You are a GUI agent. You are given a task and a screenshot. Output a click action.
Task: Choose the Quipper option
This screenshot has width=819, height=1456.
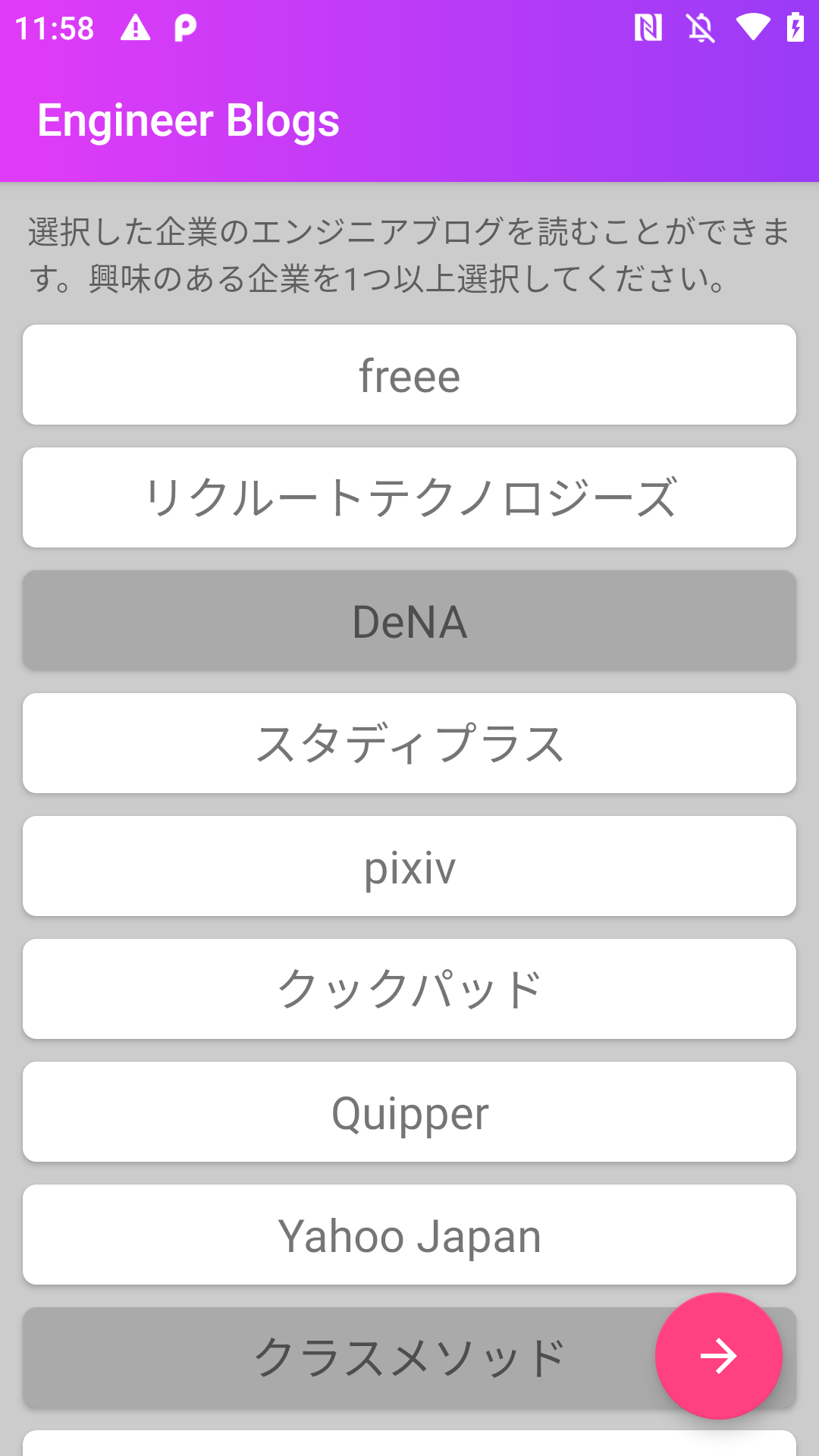tap(409, 1112)
